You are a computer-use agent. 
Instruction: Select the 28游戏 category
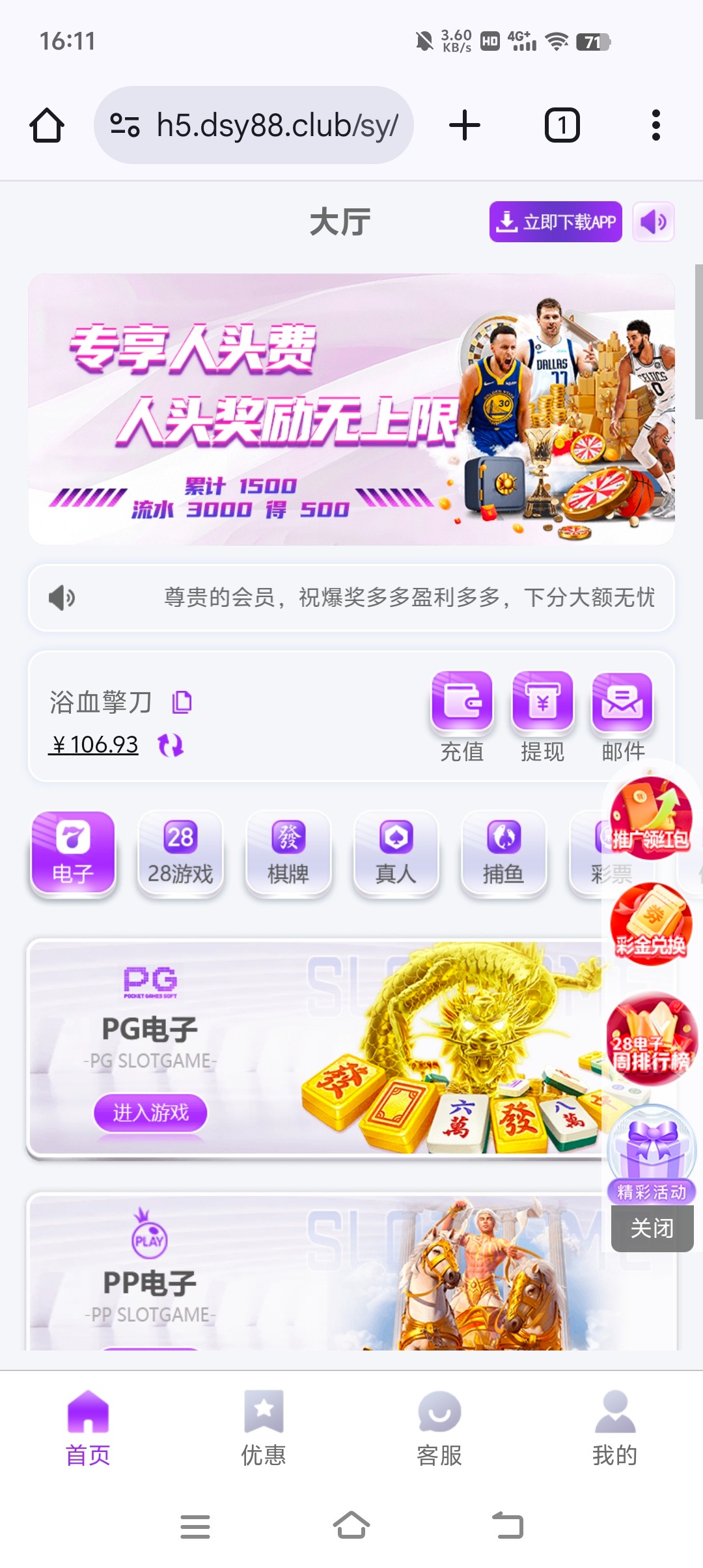point(180,853)
